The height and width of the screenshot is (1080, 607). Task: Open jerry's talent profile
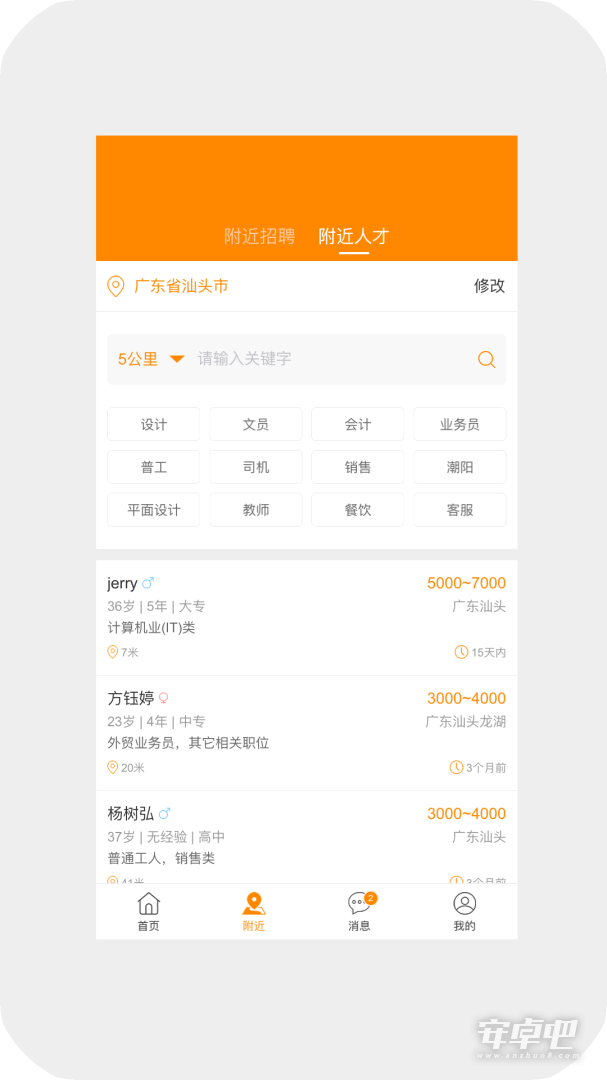pos(307,618)
